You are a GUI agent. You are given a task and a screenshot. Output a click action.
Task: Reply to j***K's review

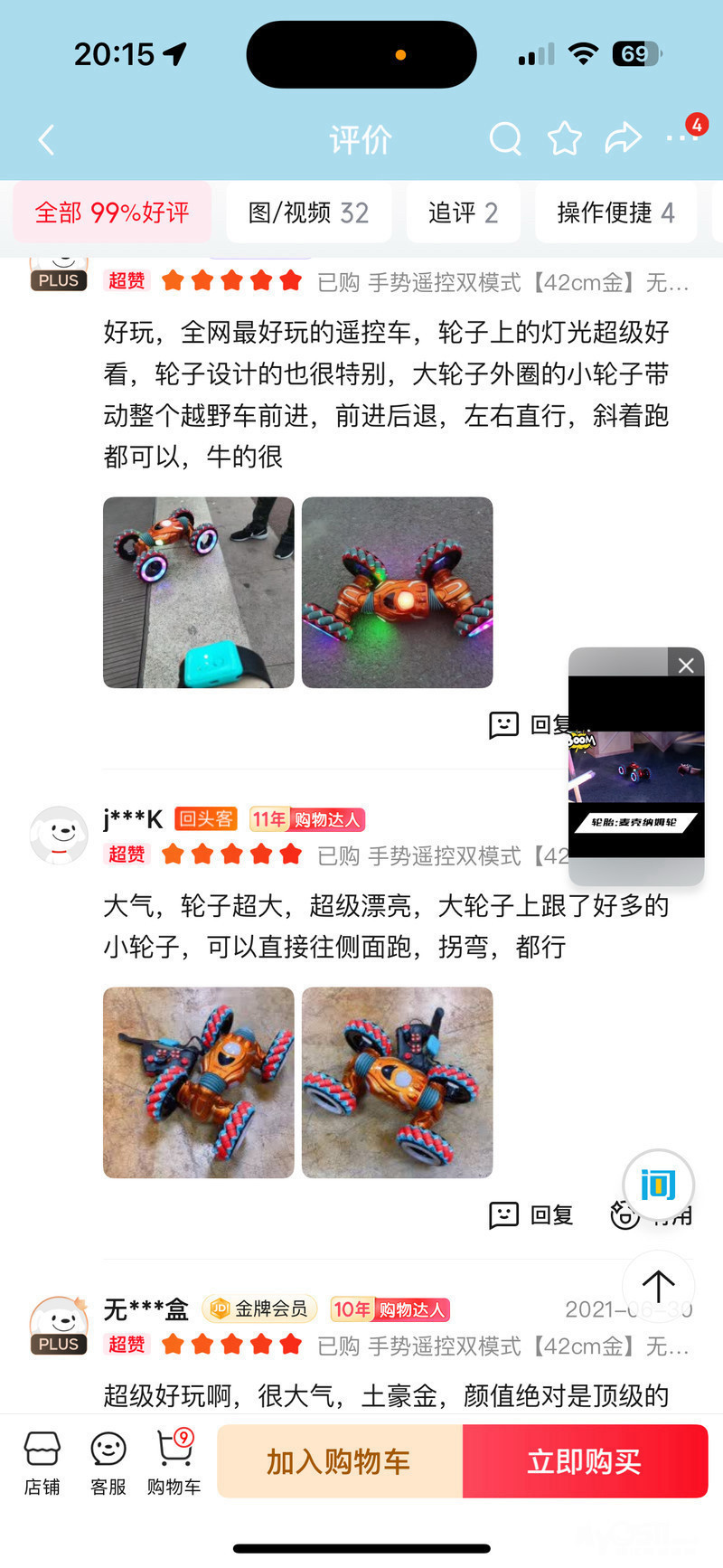pyautogui.click(x=531, y=1215)
